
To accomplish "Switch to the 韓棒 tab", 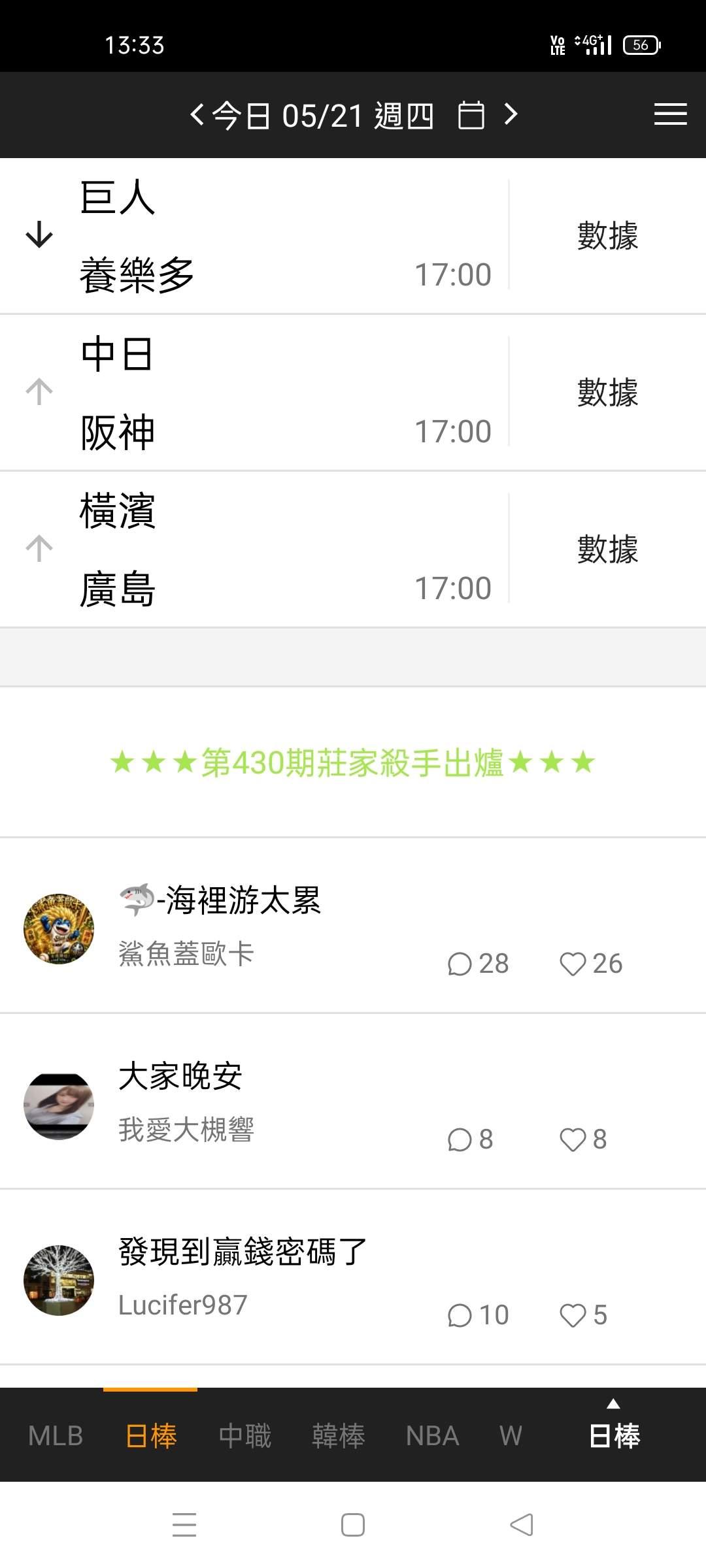I will pos(338,1435).
